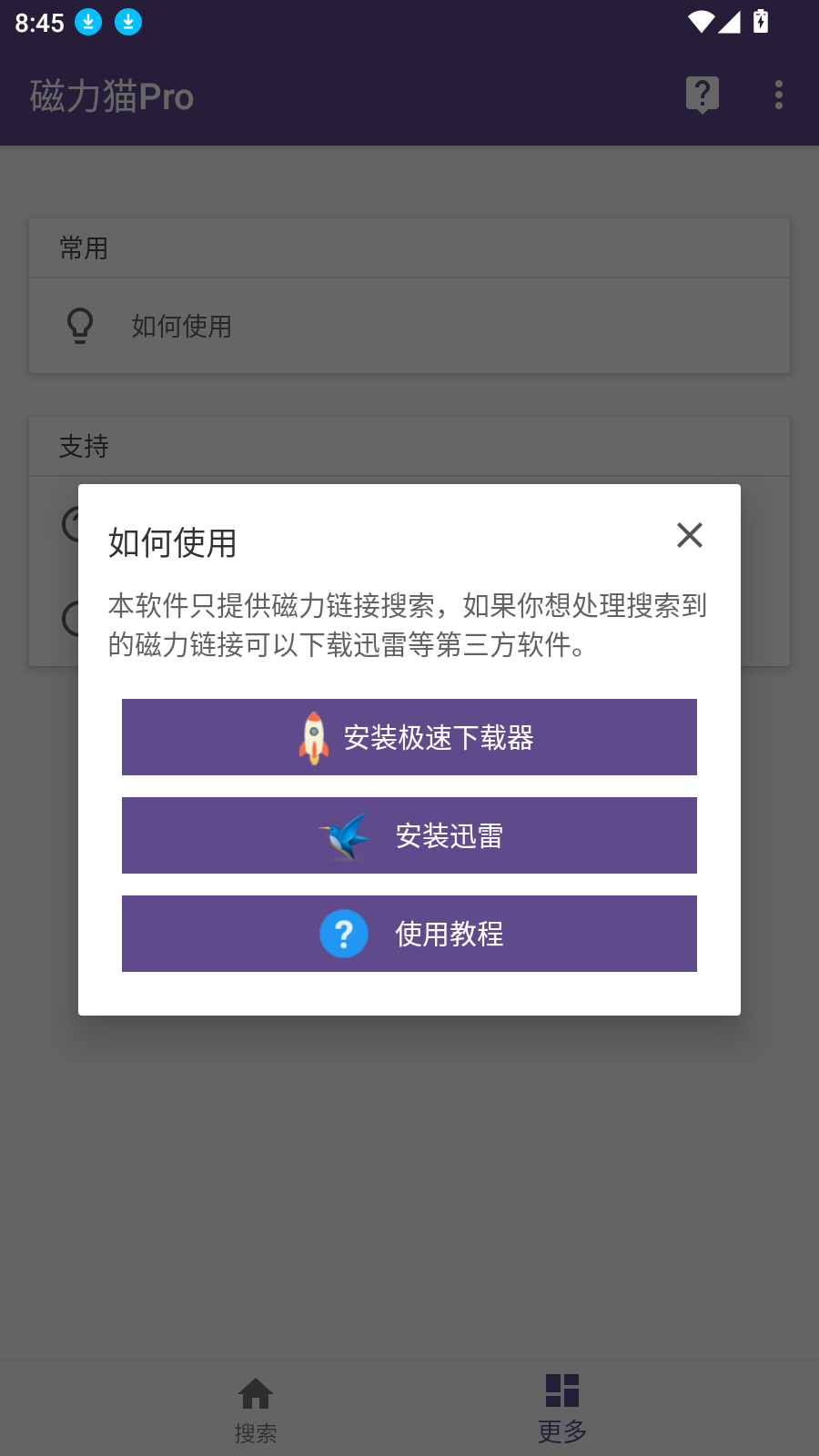This screenshot has height=1456, width=819.
Task: Click the second download icon in status bar
Action: tap(128, 22)
